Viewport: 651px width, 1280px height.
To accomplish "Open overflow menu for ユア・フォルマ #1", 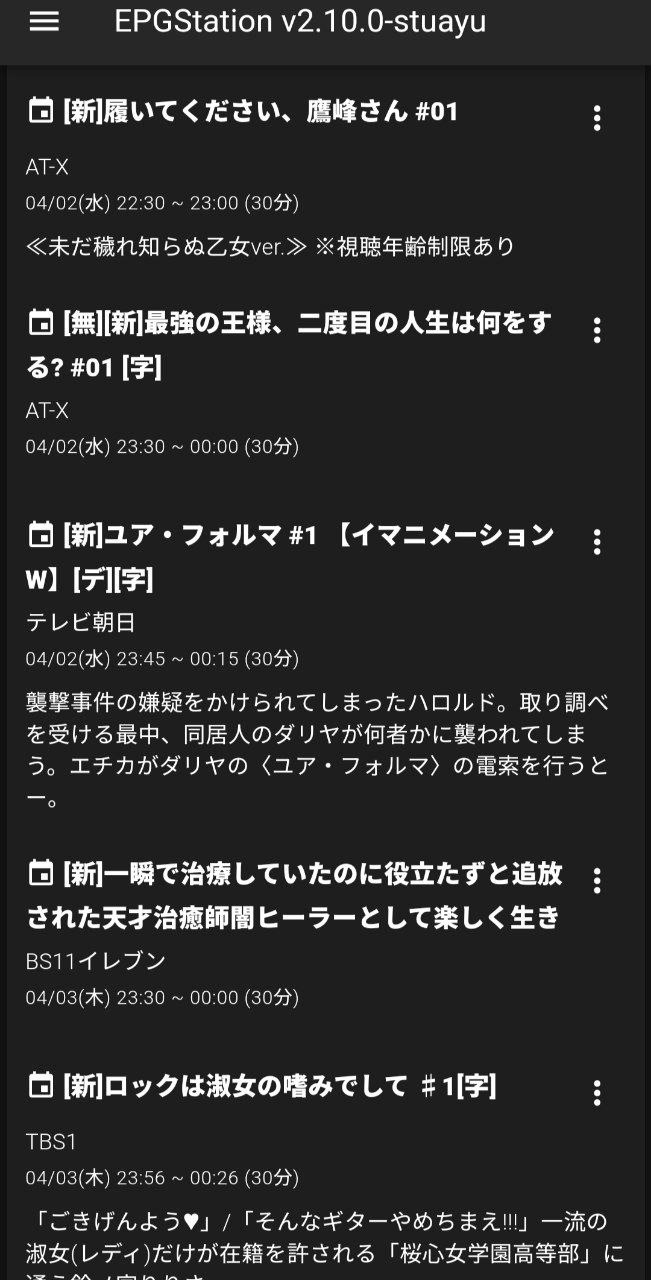I will [x=597, y=543].
